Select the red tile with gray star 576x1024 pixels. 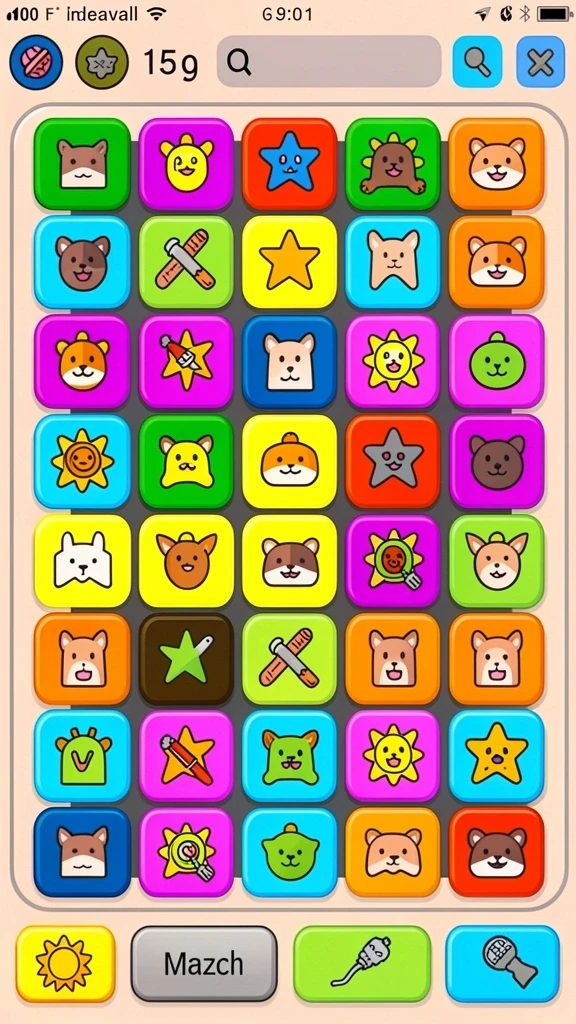point(392,460)
